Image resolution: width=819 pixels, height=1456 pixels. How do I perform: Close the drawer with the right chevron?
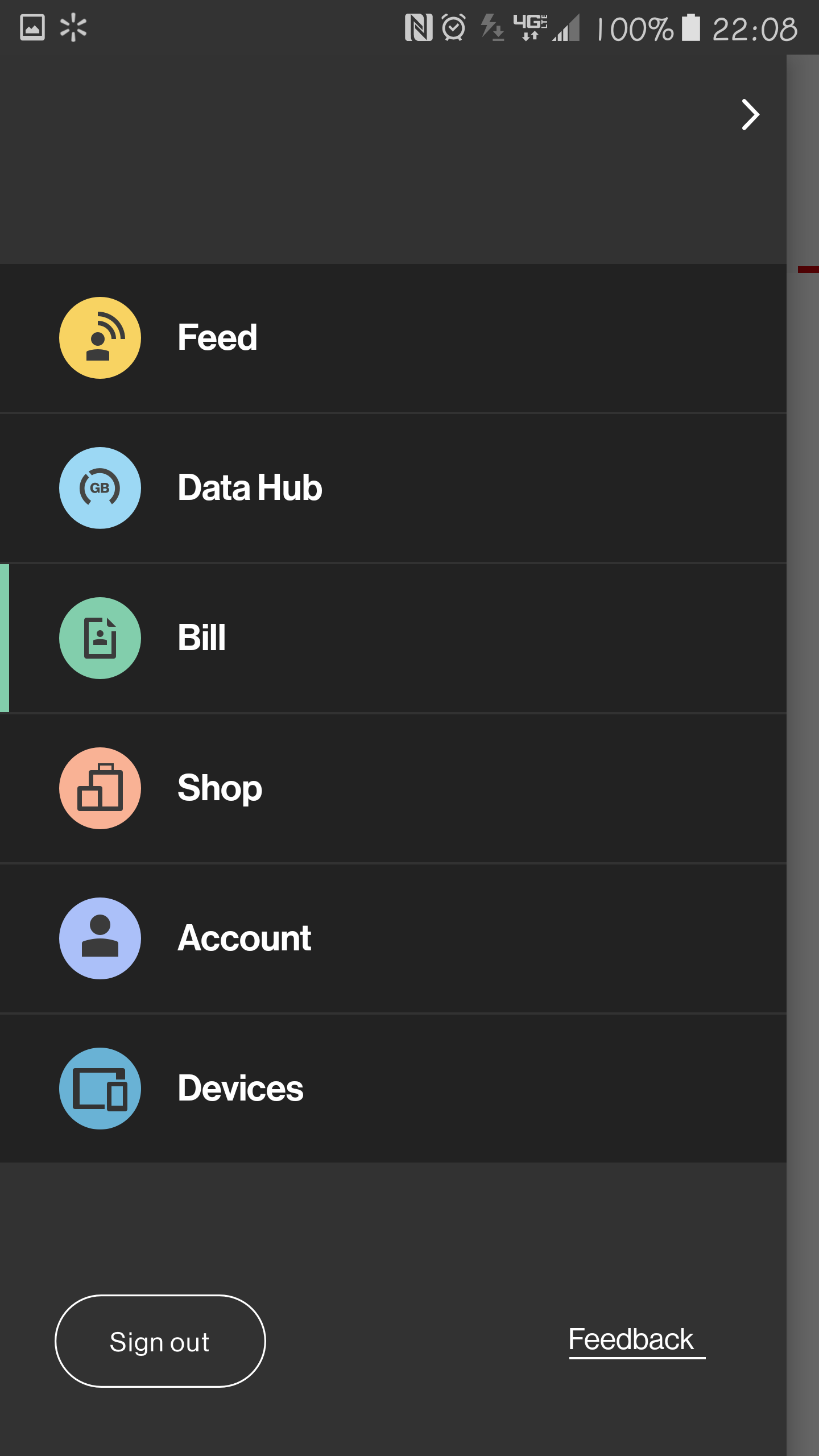[750, 115]
